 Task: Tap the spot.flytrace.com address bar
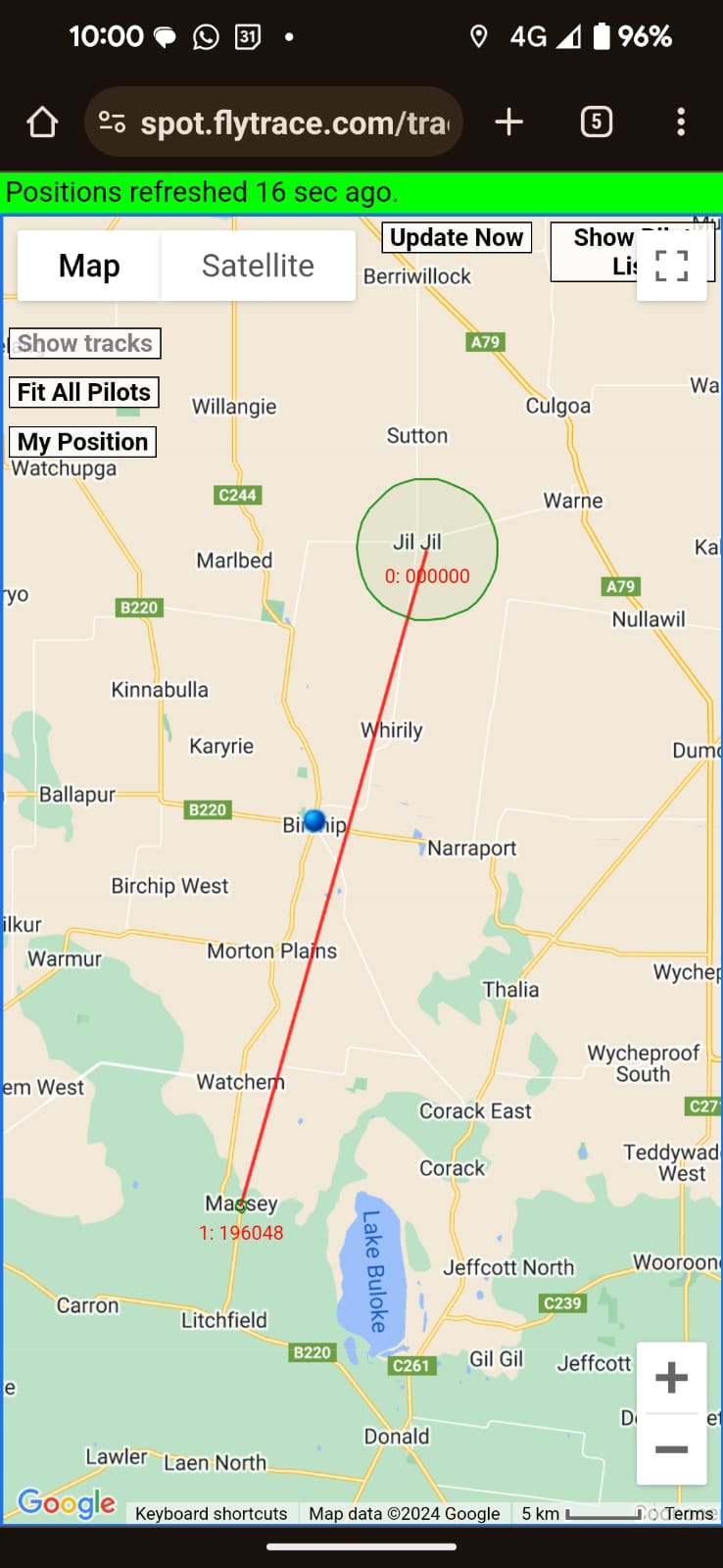(294, 122)
